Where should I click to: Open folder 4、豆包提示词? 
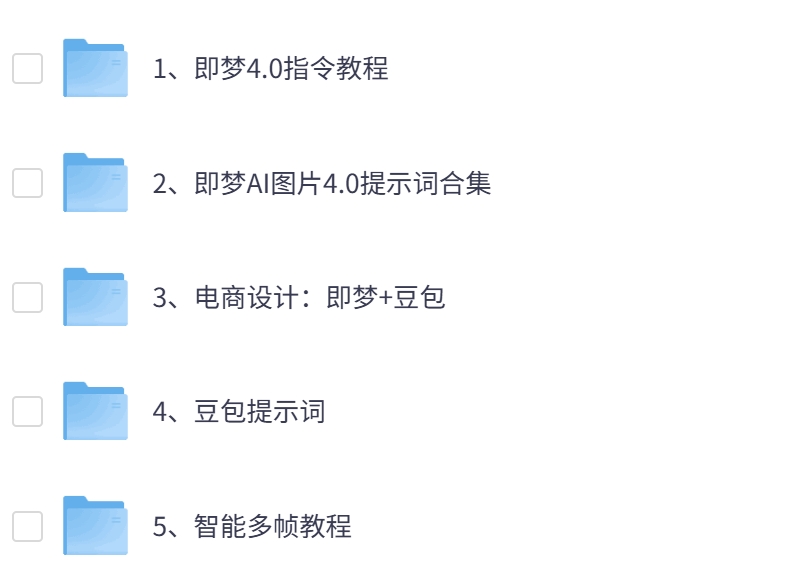238,412
